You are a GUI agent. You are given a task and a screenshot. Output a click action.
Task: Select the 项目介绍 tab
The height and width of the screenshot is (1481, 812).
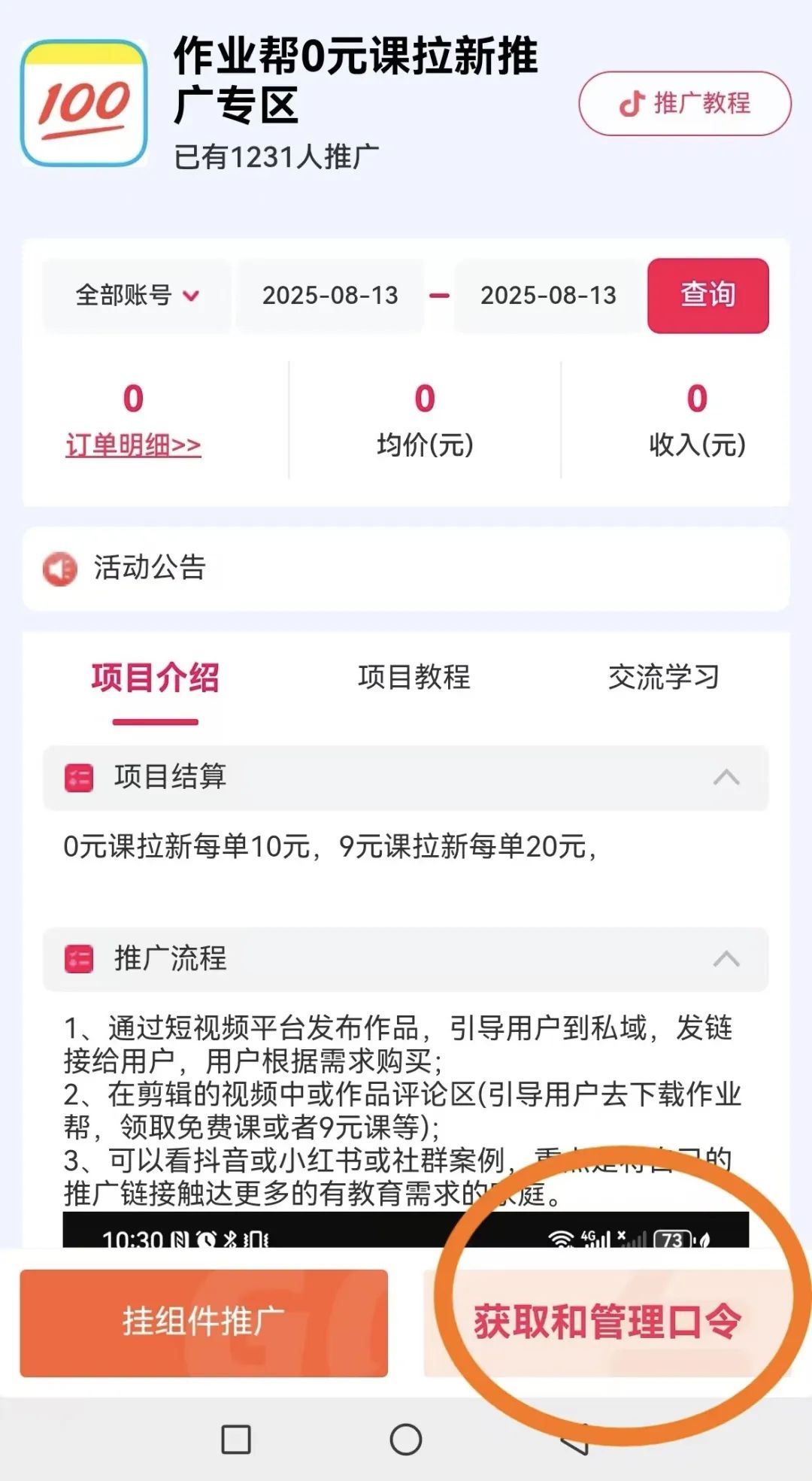(x=156, y=678)
